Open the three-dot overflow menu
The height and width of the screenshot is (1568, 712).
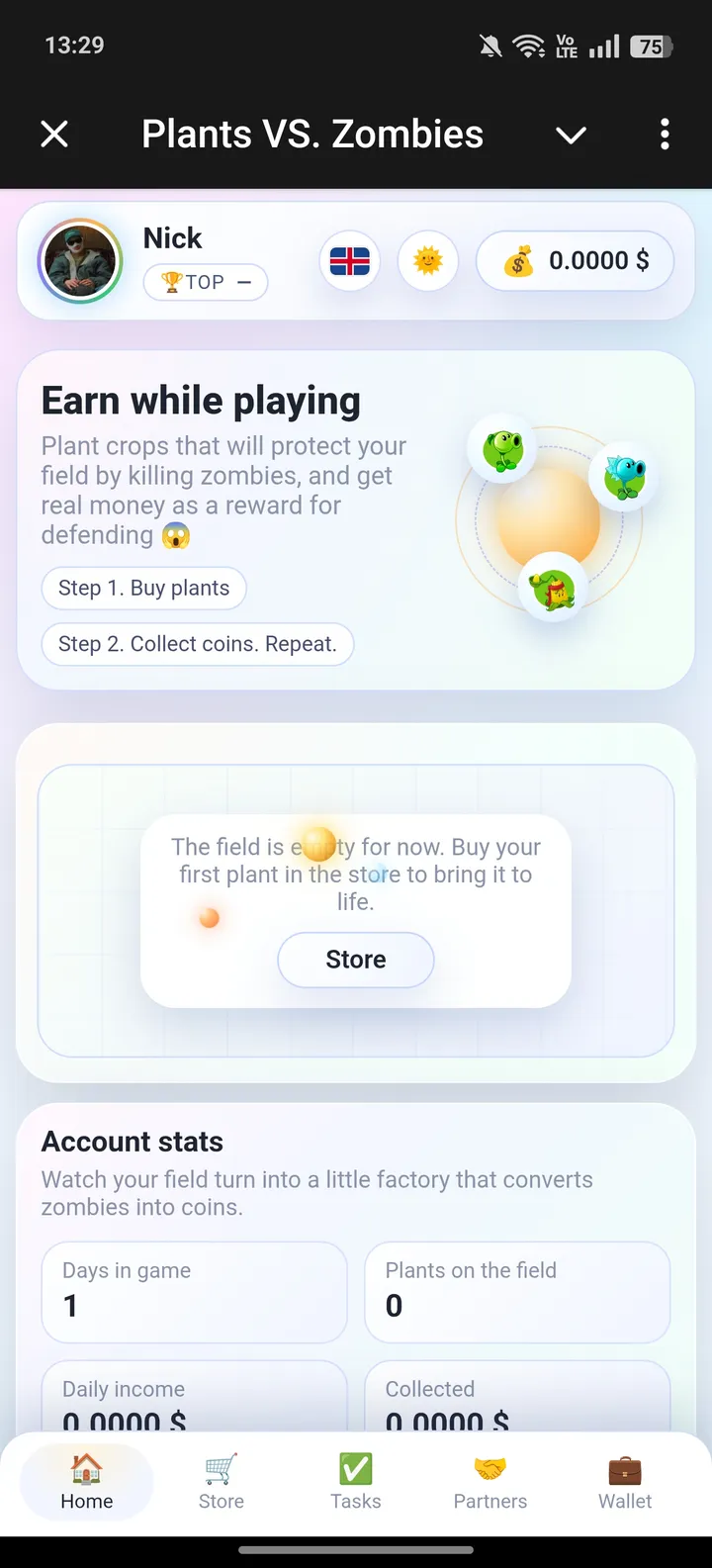coord(665,135)
